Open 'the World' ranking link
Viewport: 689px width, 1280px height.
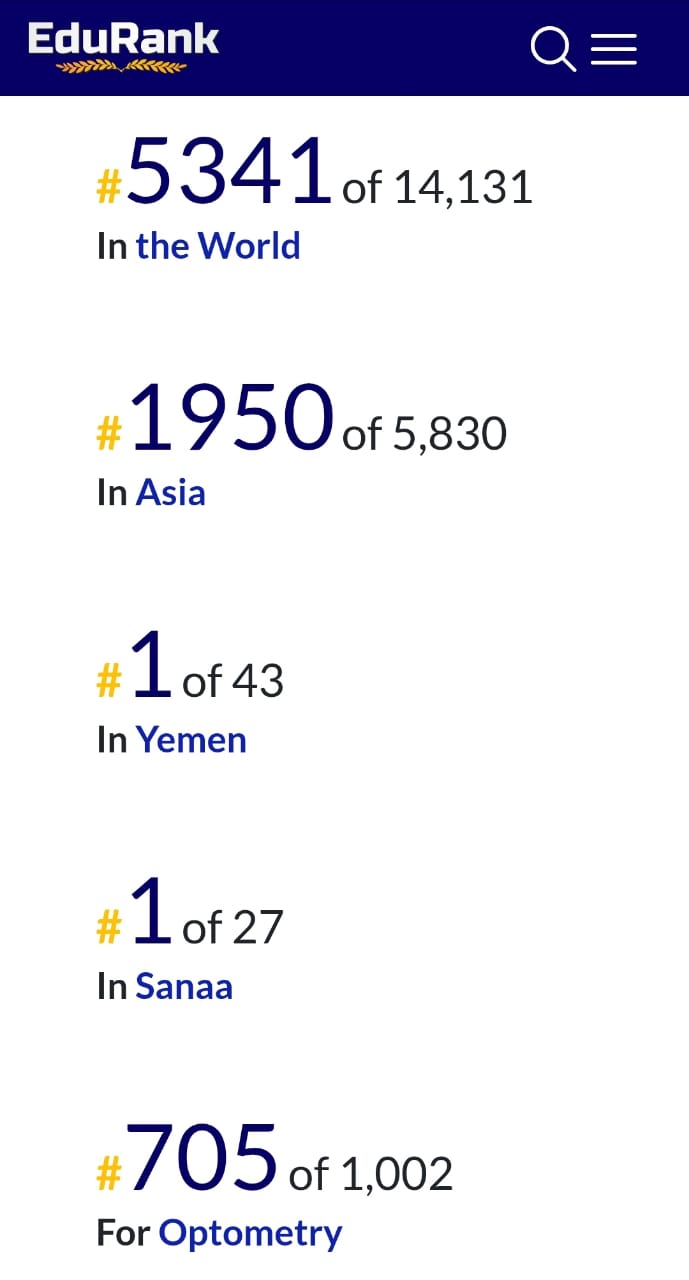(218, 245)
